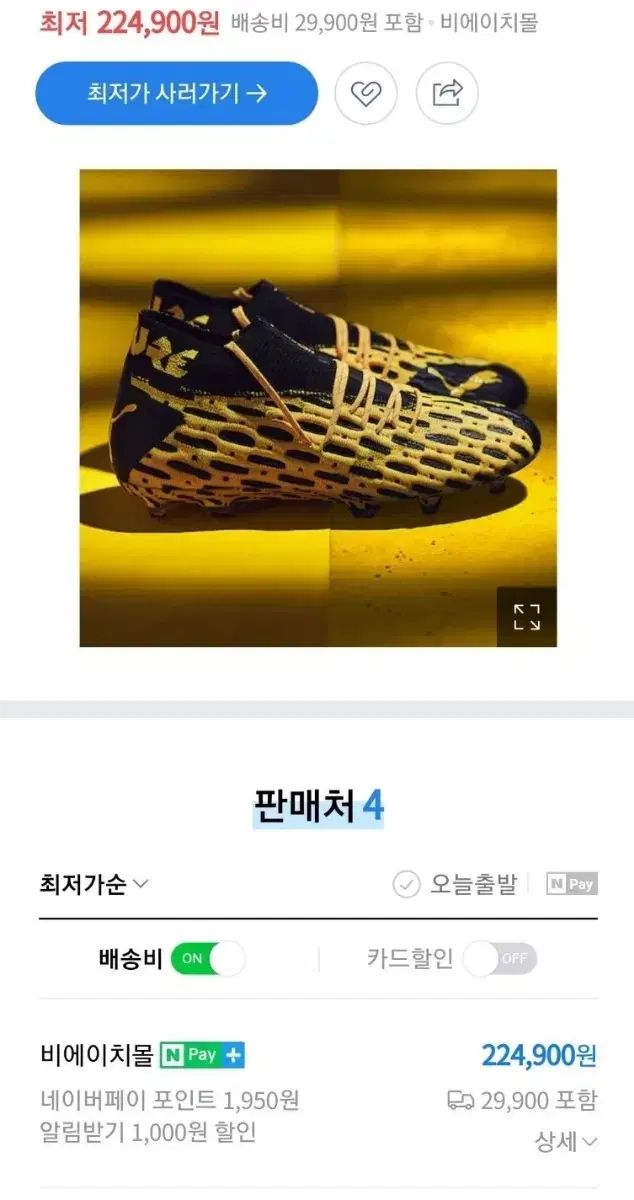Enable the 카드할인 toggle
This screenshot has height=1200, width=634.
[500, 958]
